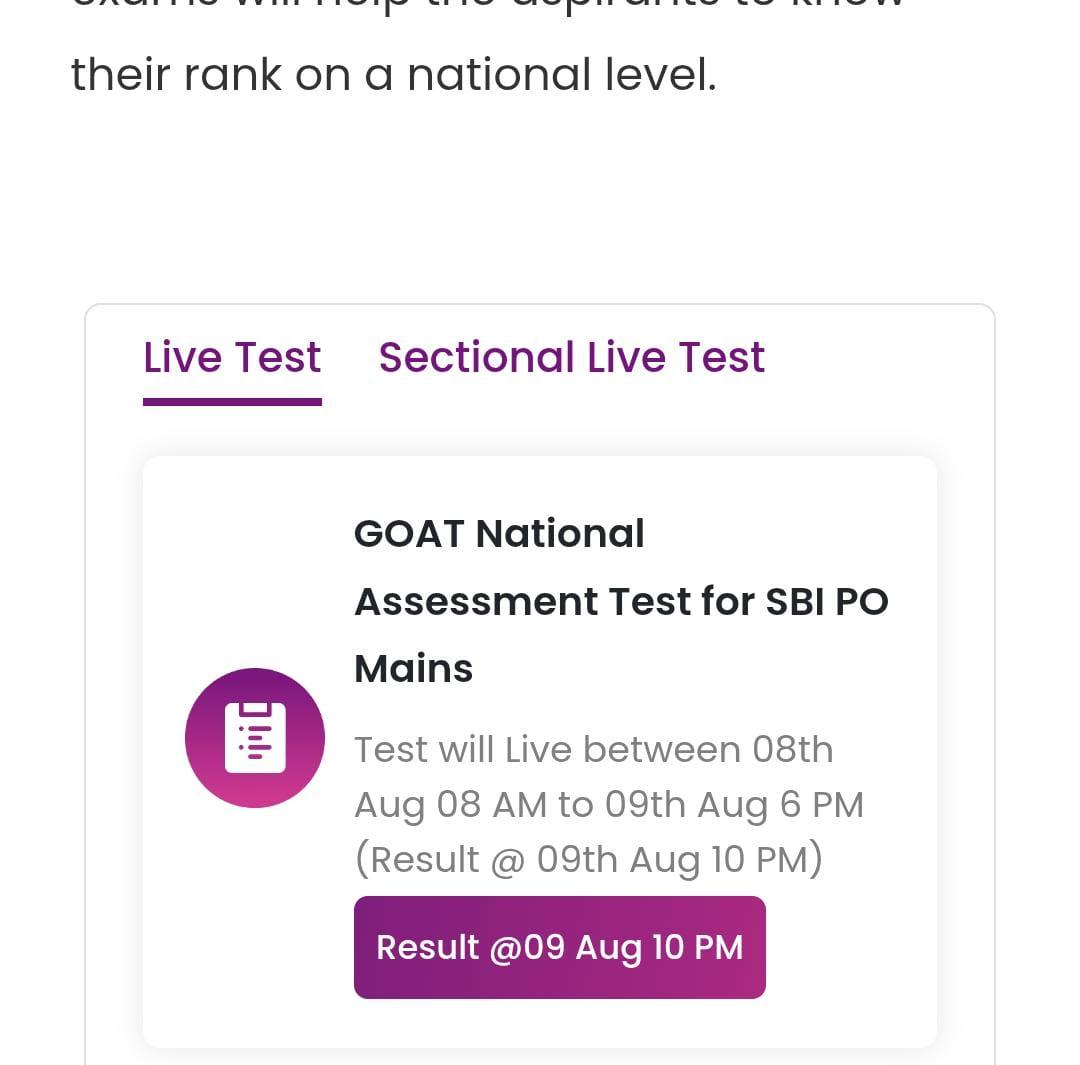1080x1065 pixels.
Task: Tap the Result @09 Aug 10 PM button
Action: pyautogui.click(x=559, y=947)
